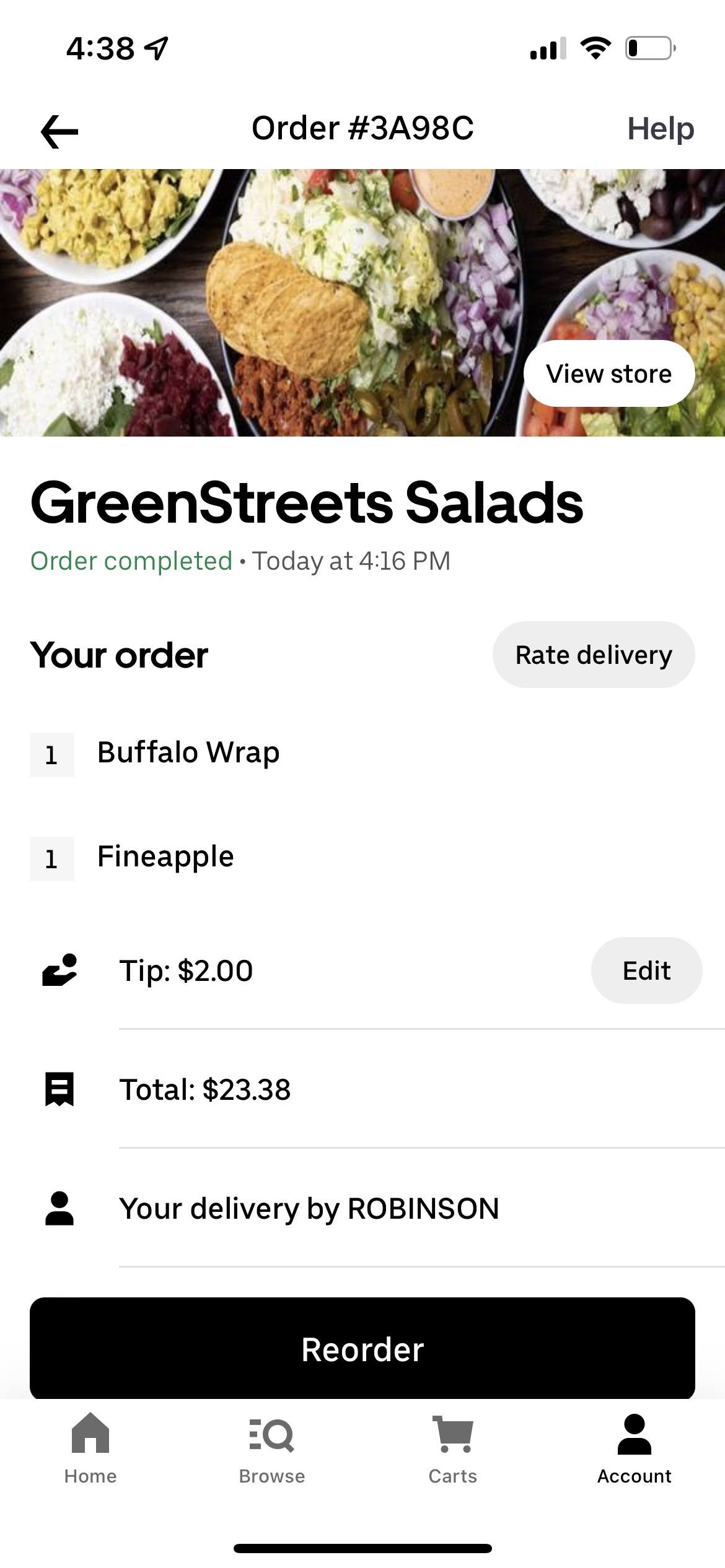Go back using the arrow icon
The width and height of the screenshot is (725, 1568).
pos(59,131)
